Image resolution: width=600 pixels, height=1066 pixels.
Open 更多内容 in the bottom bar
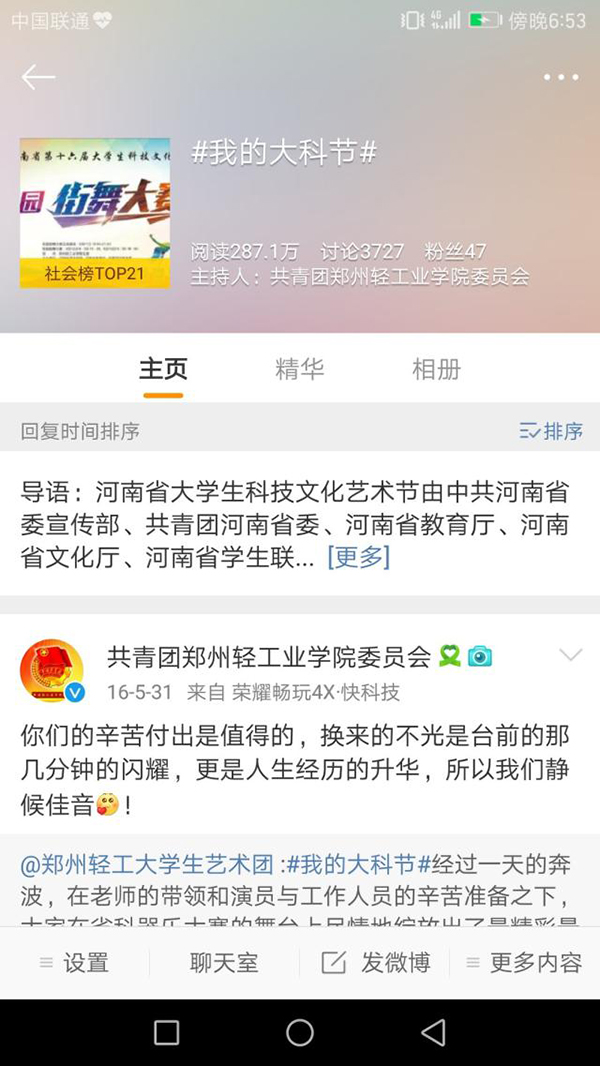[x=525, y=963]
